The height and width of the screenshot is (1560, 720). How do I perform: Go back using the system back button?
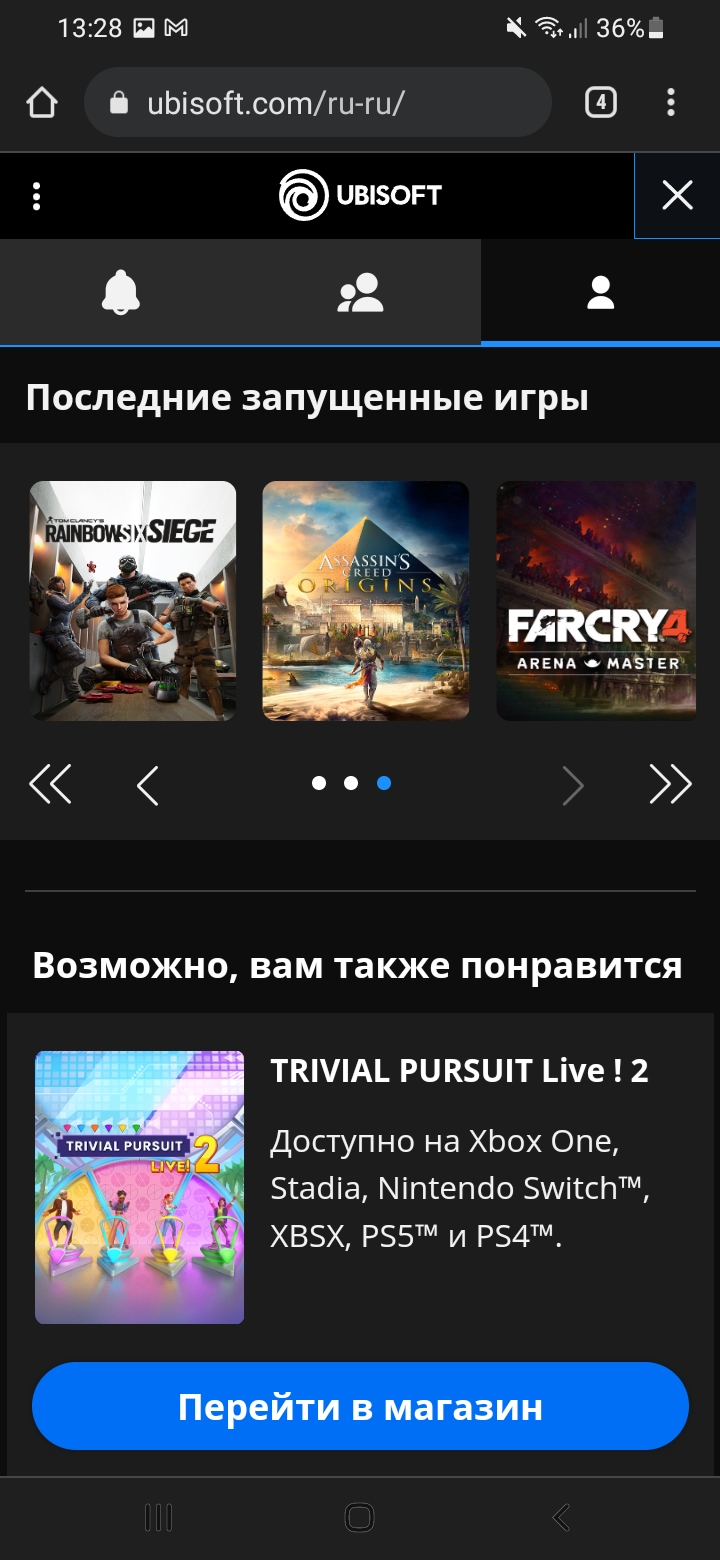561,1517
